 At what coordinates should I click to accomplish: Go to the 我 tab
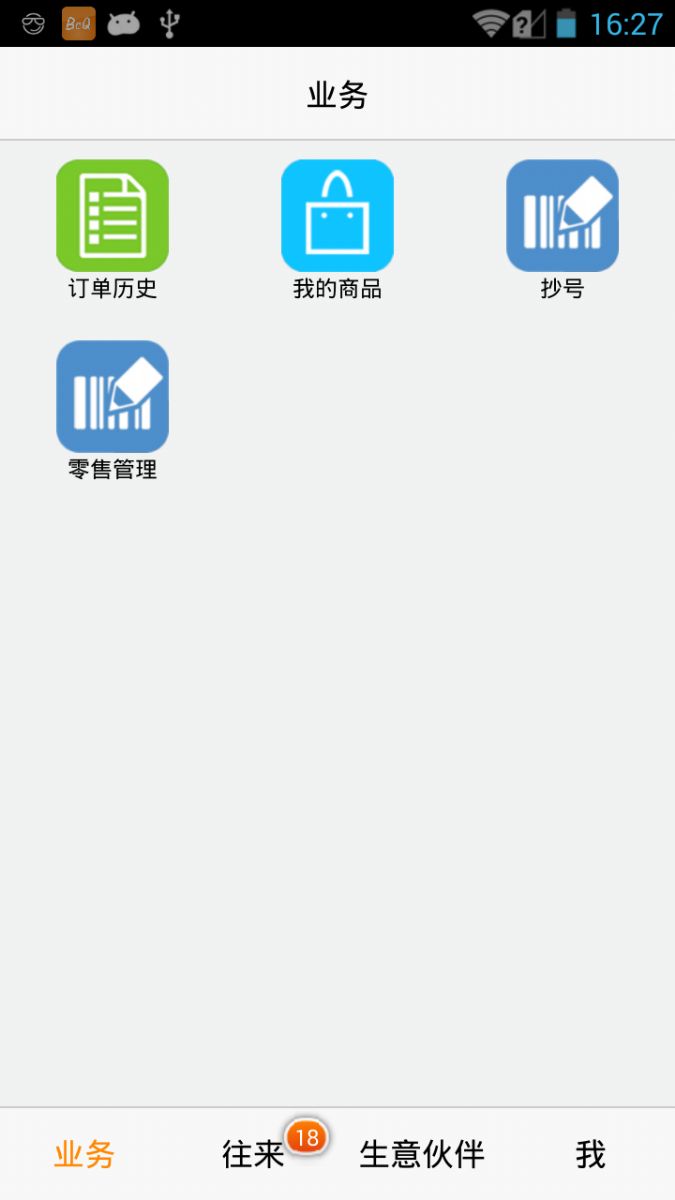pos(590,1154)
